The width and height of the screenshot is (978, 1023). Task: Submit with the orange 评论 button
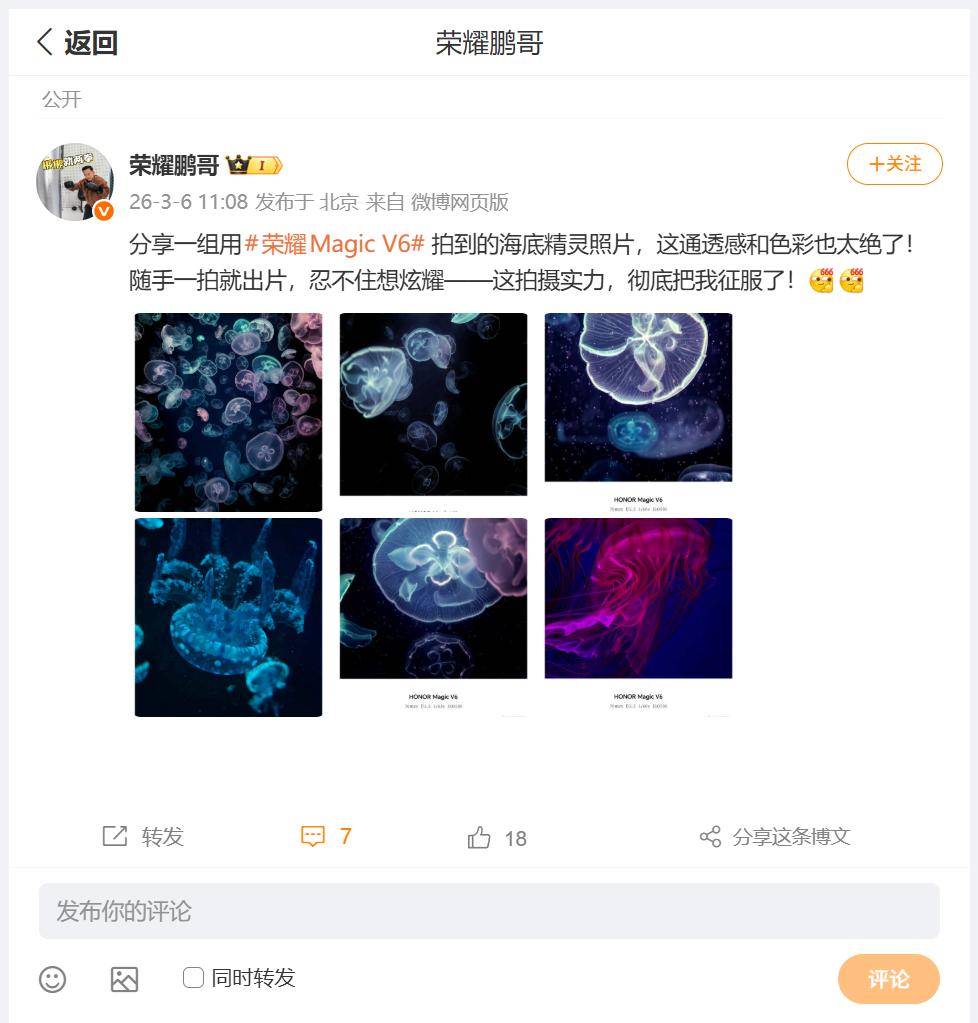(x=888, y=979)
